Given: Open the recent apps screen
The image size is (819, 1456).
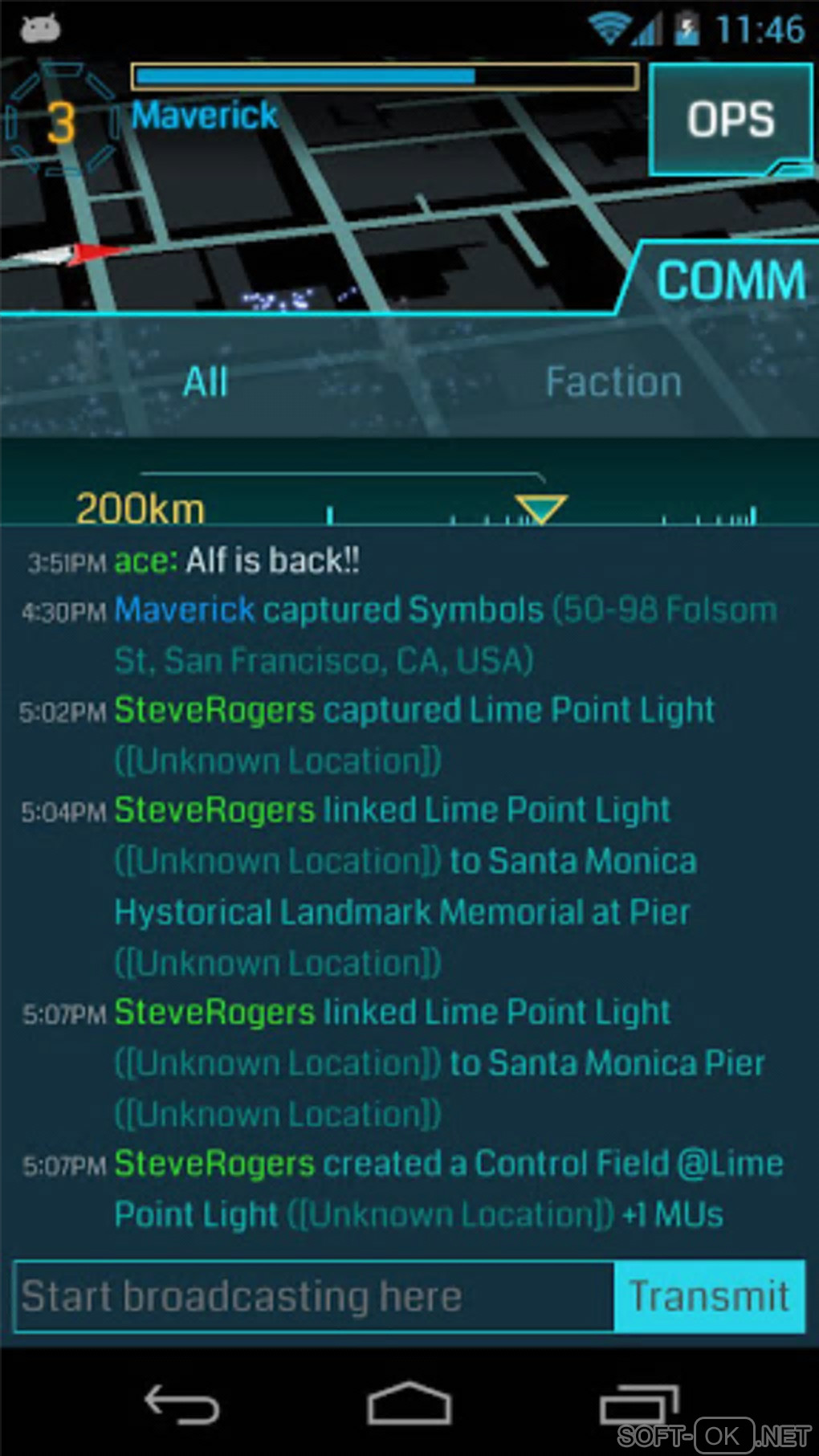Looking at the screenshot, I should (x=638, y=1405).
